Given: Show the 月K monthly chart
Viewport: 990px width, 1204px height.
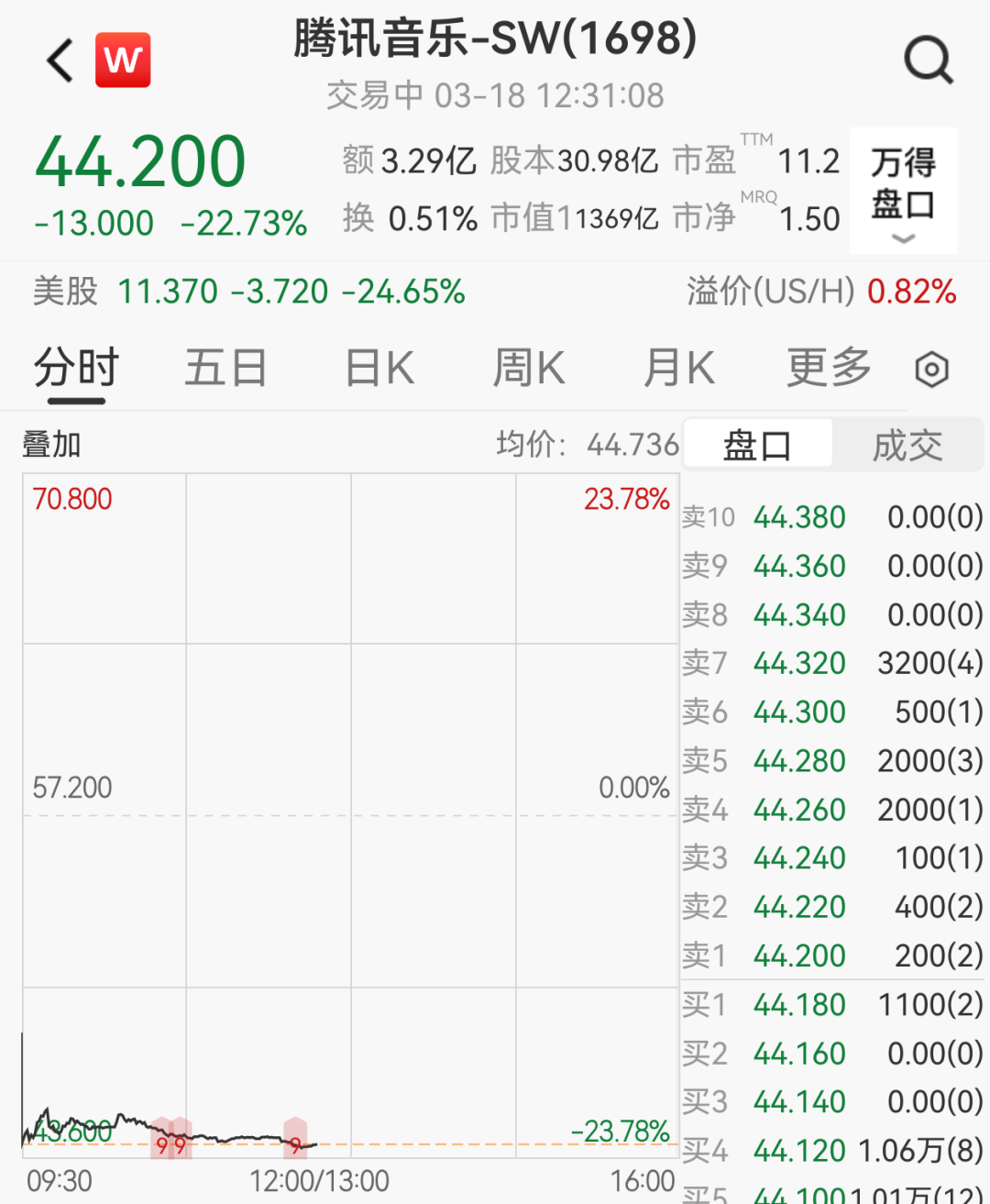Looking at the screenshot, I should click(x=678, y=369).
